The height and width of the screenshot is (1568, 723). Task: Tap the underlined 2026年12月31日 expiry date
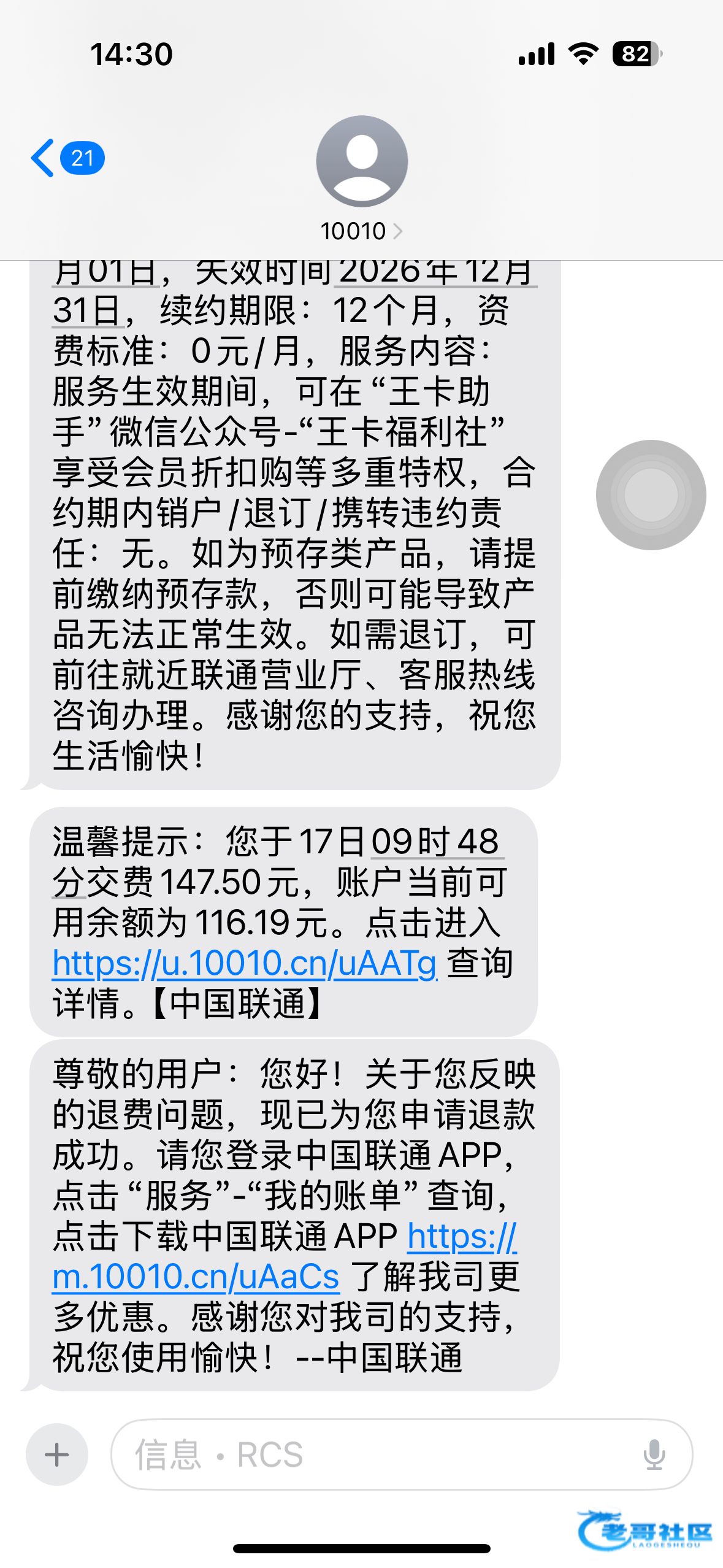(435, 272)
